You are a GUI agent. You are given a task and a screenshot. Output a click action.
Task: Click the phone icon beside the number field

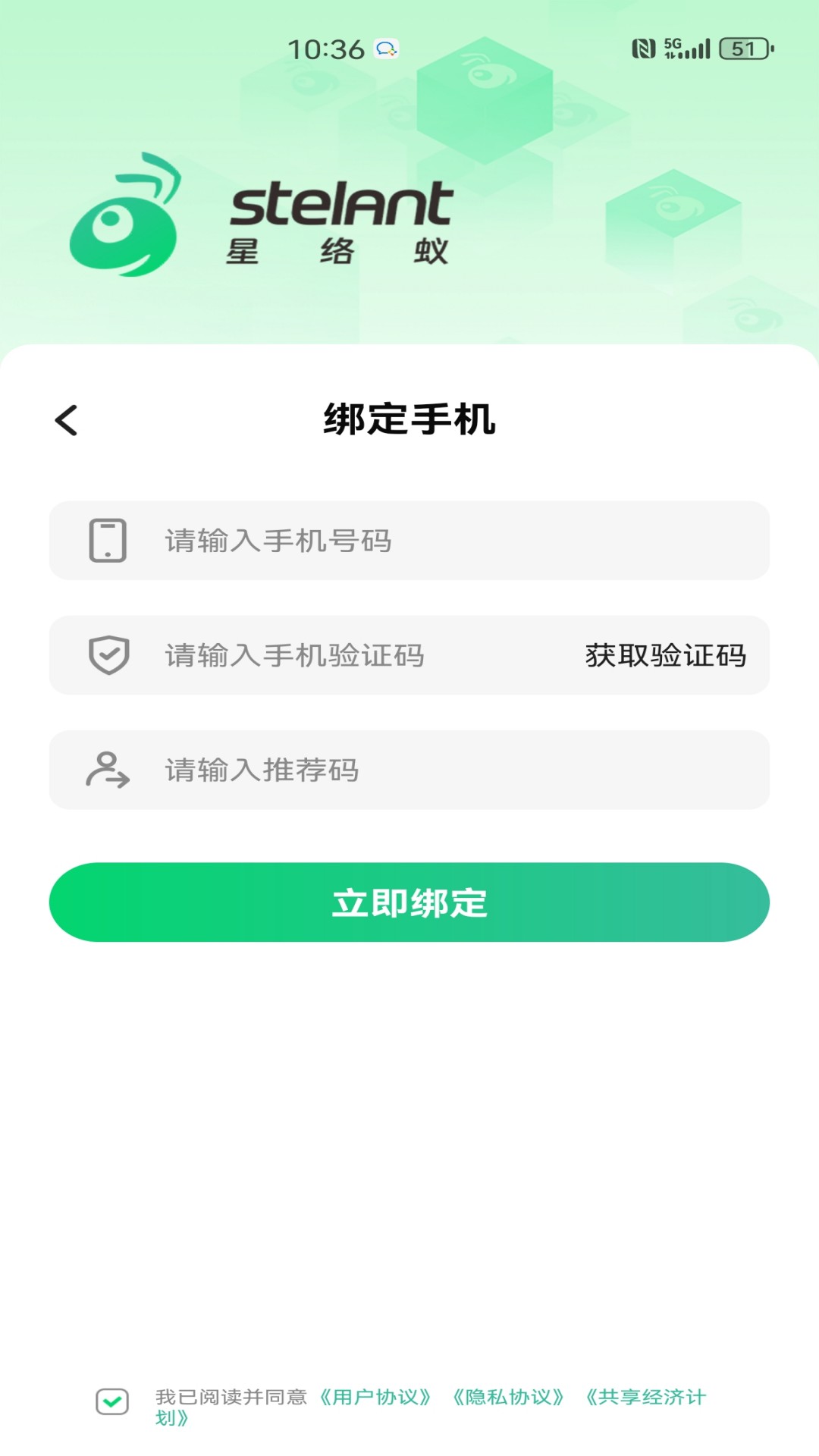[x=108, y=540]
